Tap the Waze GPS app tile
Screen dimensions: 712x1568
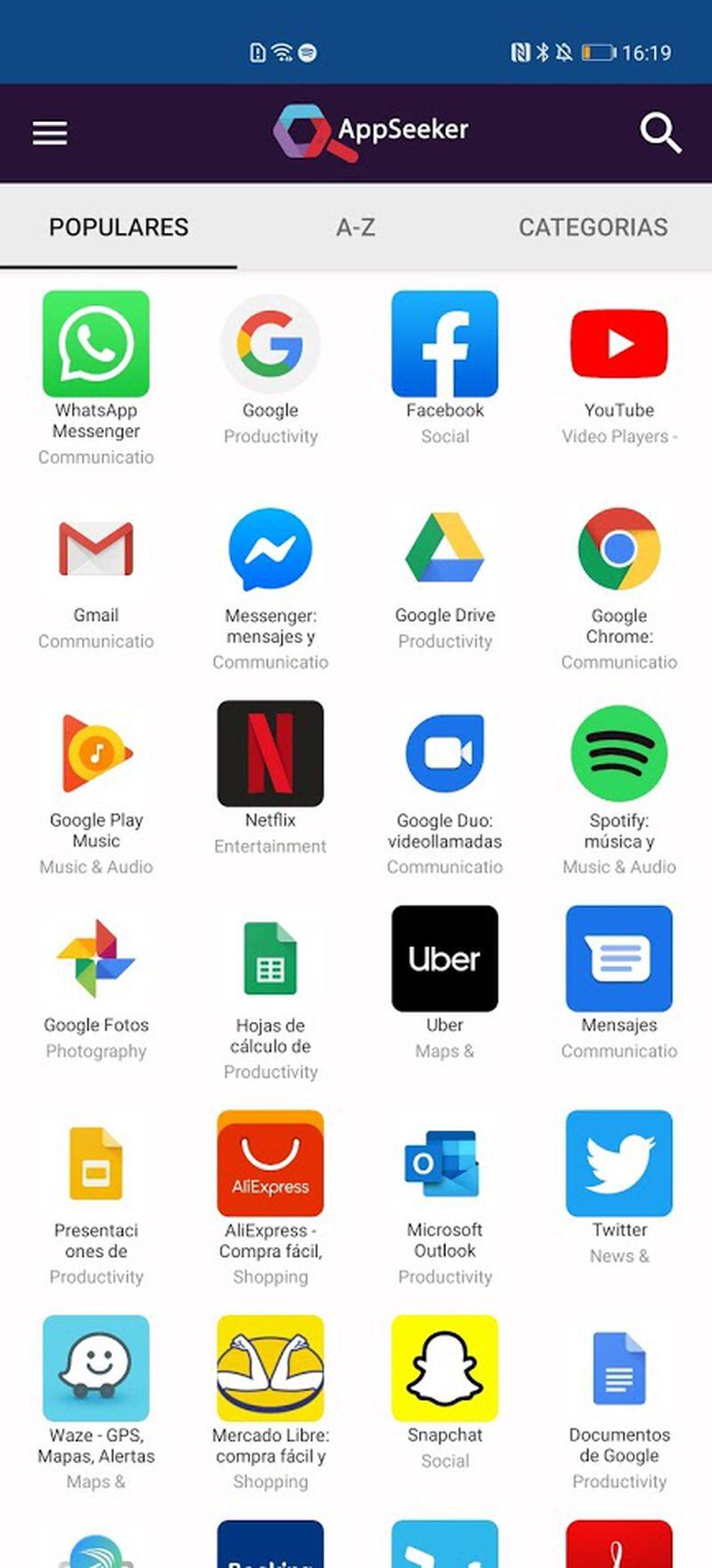point(96,1368)
